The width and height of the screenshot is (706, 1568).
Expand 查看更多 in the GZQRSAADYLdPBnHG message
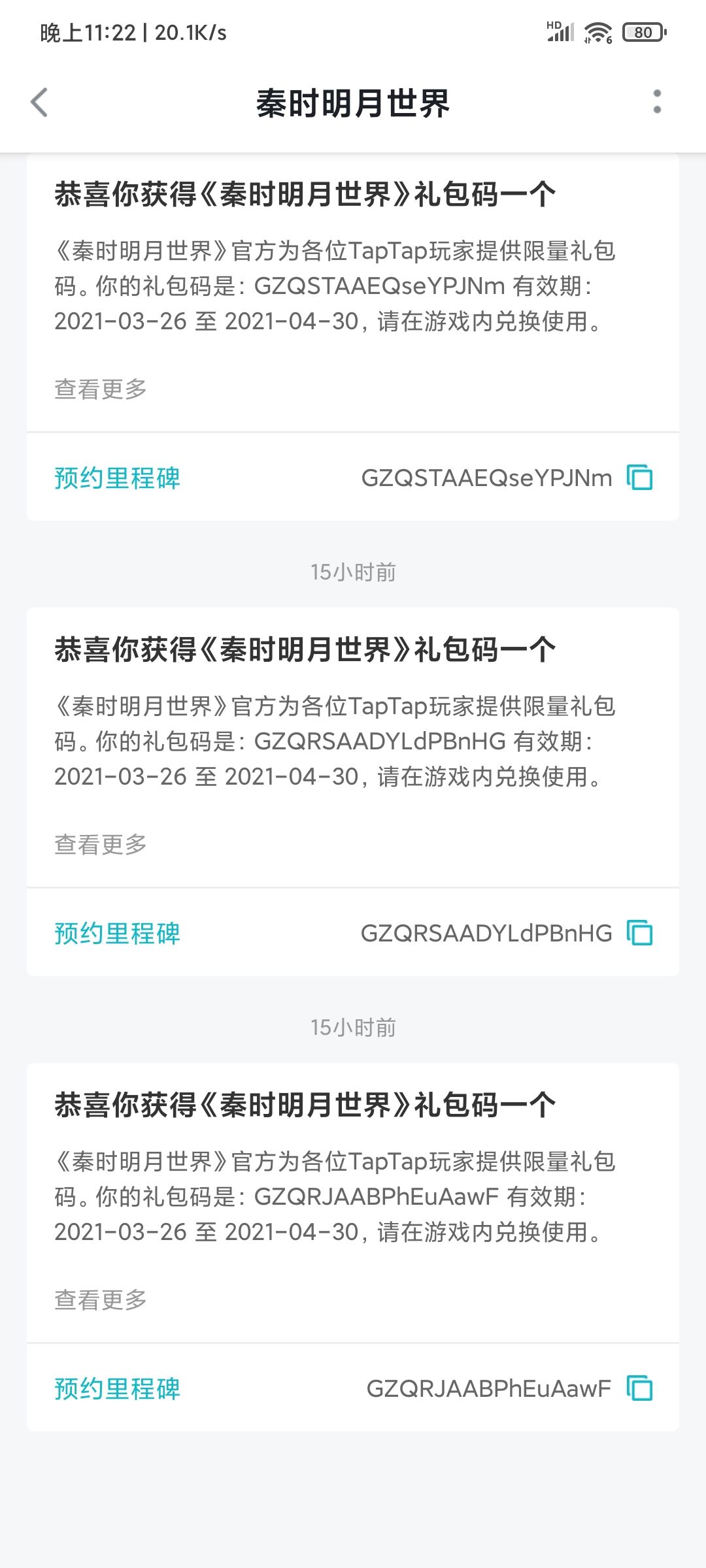(101, 845)
